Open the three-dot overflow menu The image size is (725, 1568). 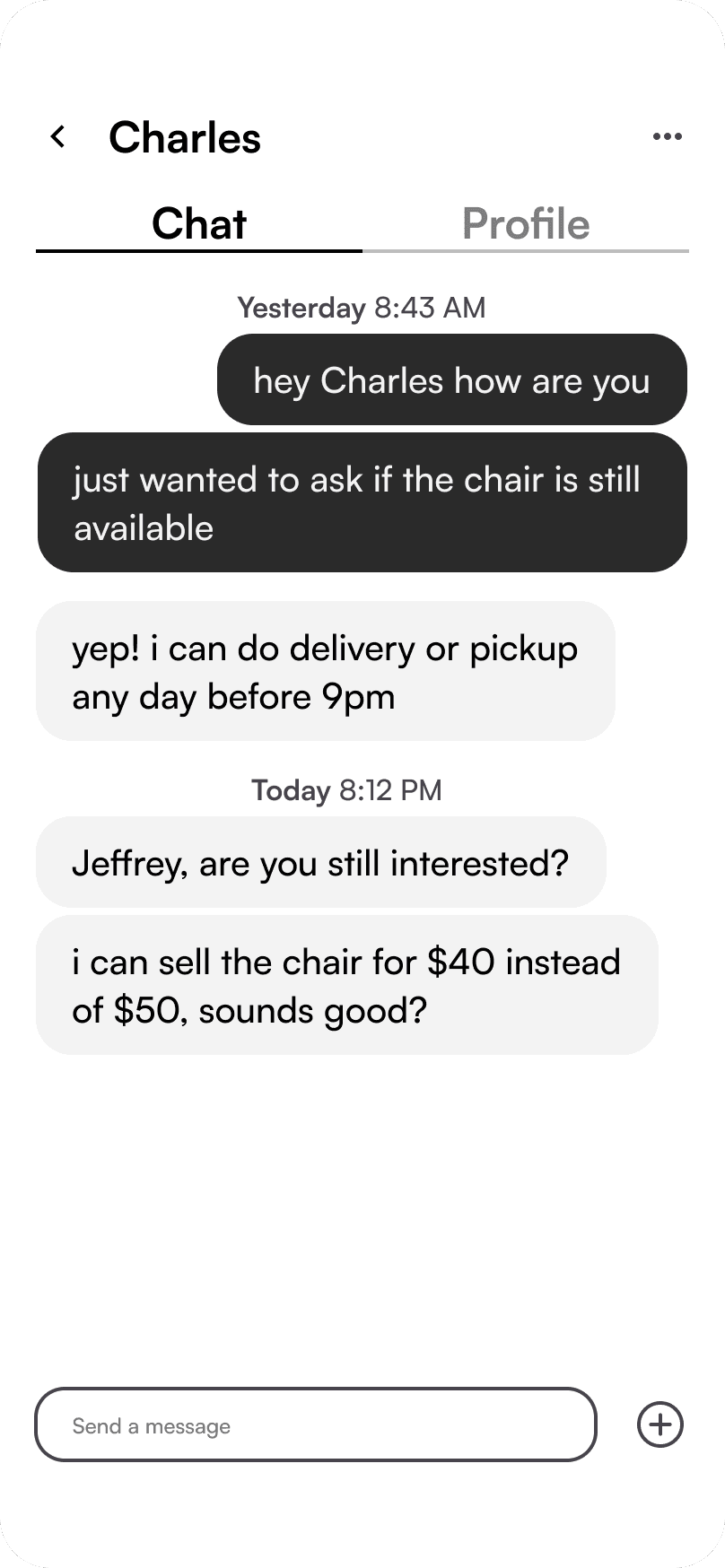click(x=667, y=137)
